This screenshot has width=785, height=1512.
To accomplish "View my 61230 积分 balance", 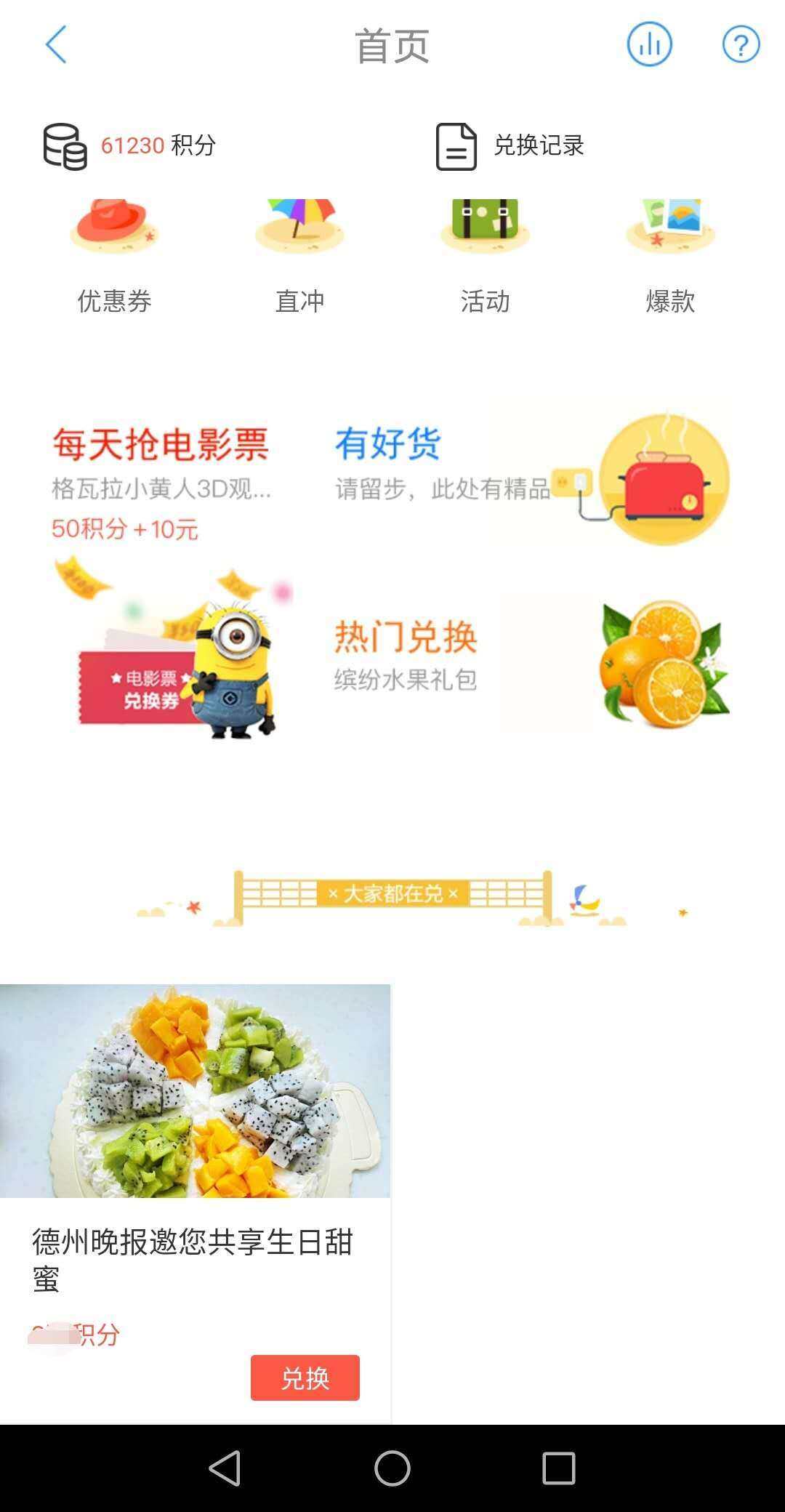I will (x=131, y=145).
